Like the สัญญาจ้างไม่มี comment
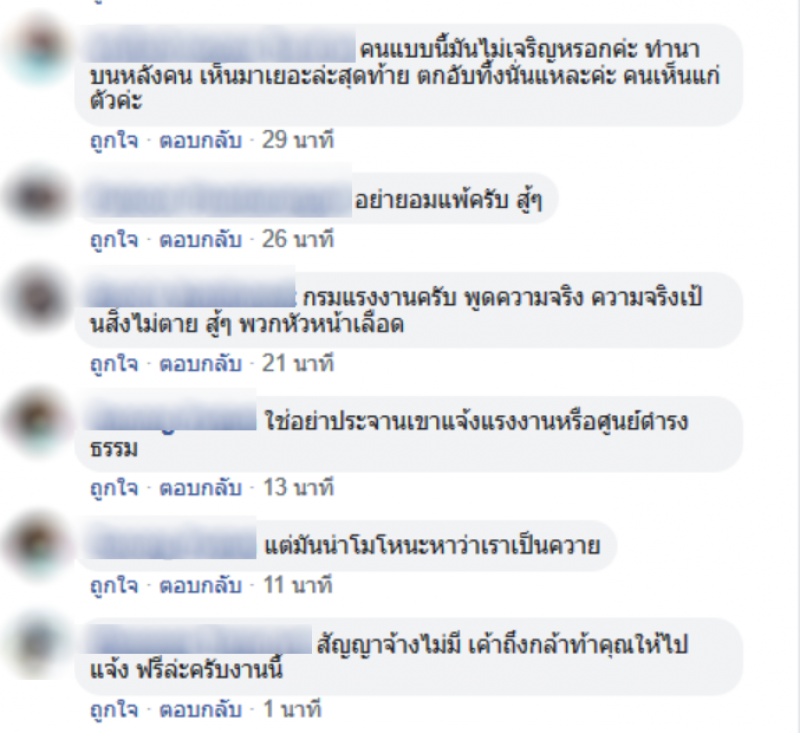The width and height of the screenshot is (800, 733). [113, 710]
